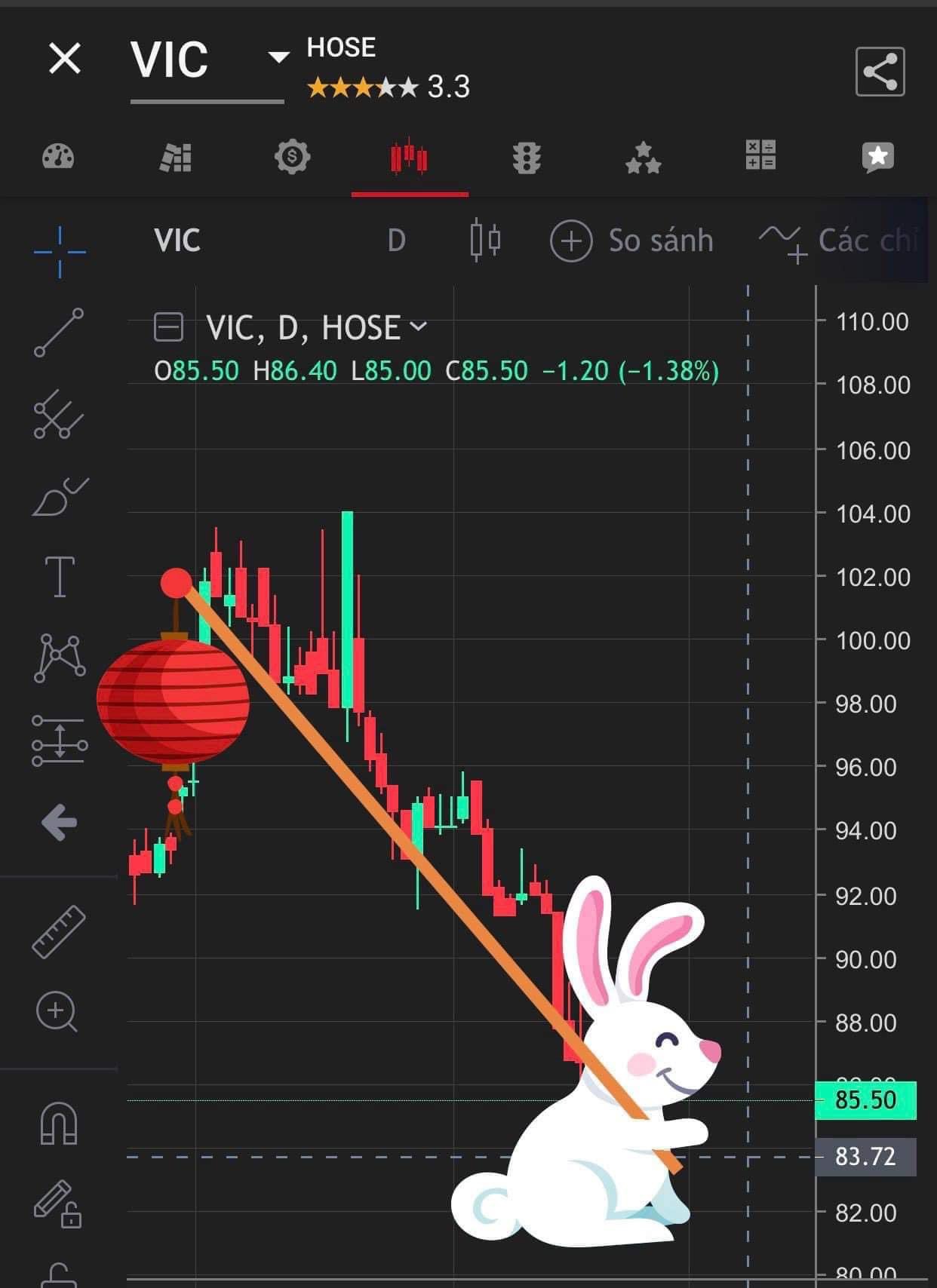Select the text annotation tool
The height and width of the screenshot is (1288, 937).
click(x=60, y=577)
